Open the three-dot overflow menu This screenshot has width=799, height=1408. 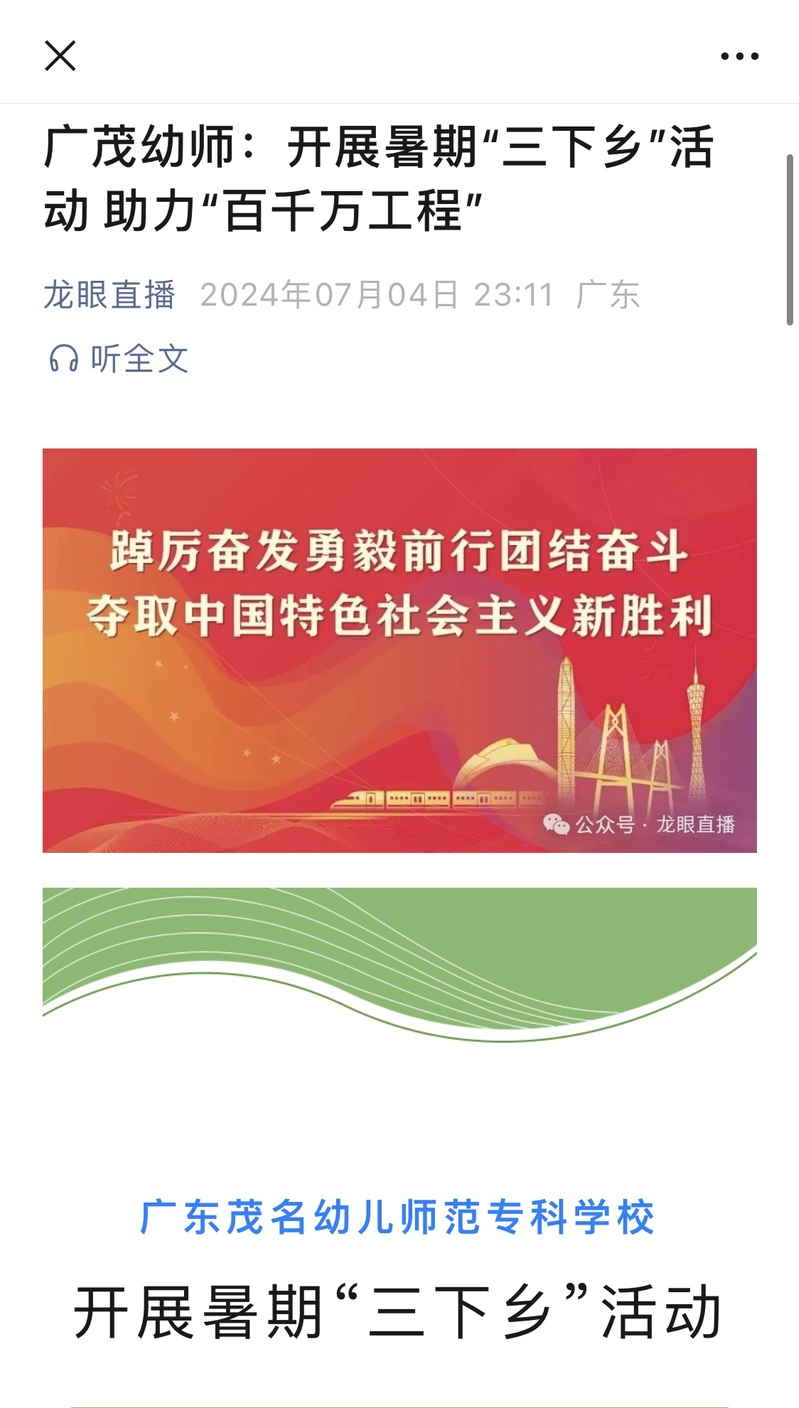[x=739, y=57]
